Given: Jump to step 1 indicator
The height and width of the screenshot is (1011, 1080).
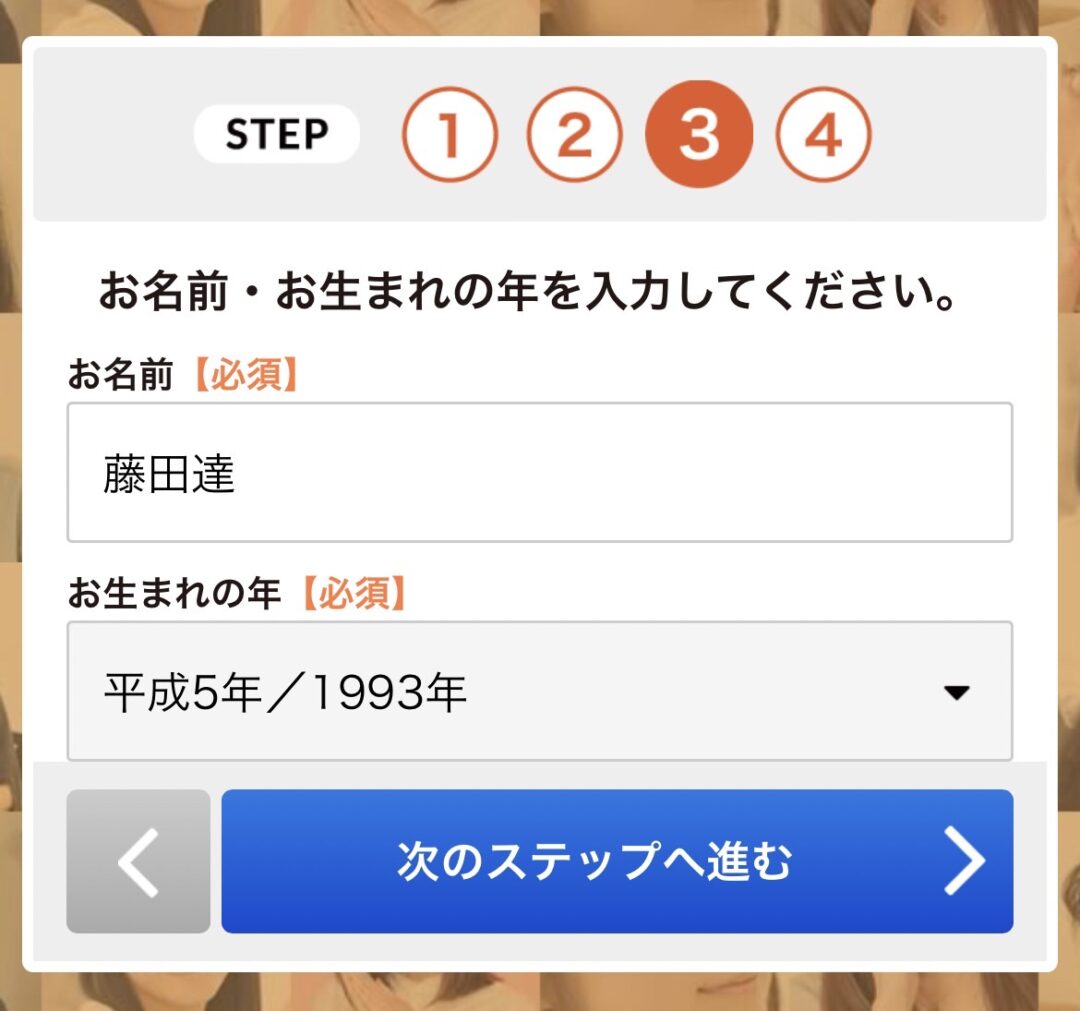Looking at the screenshot, I should [x=449, y=134].
